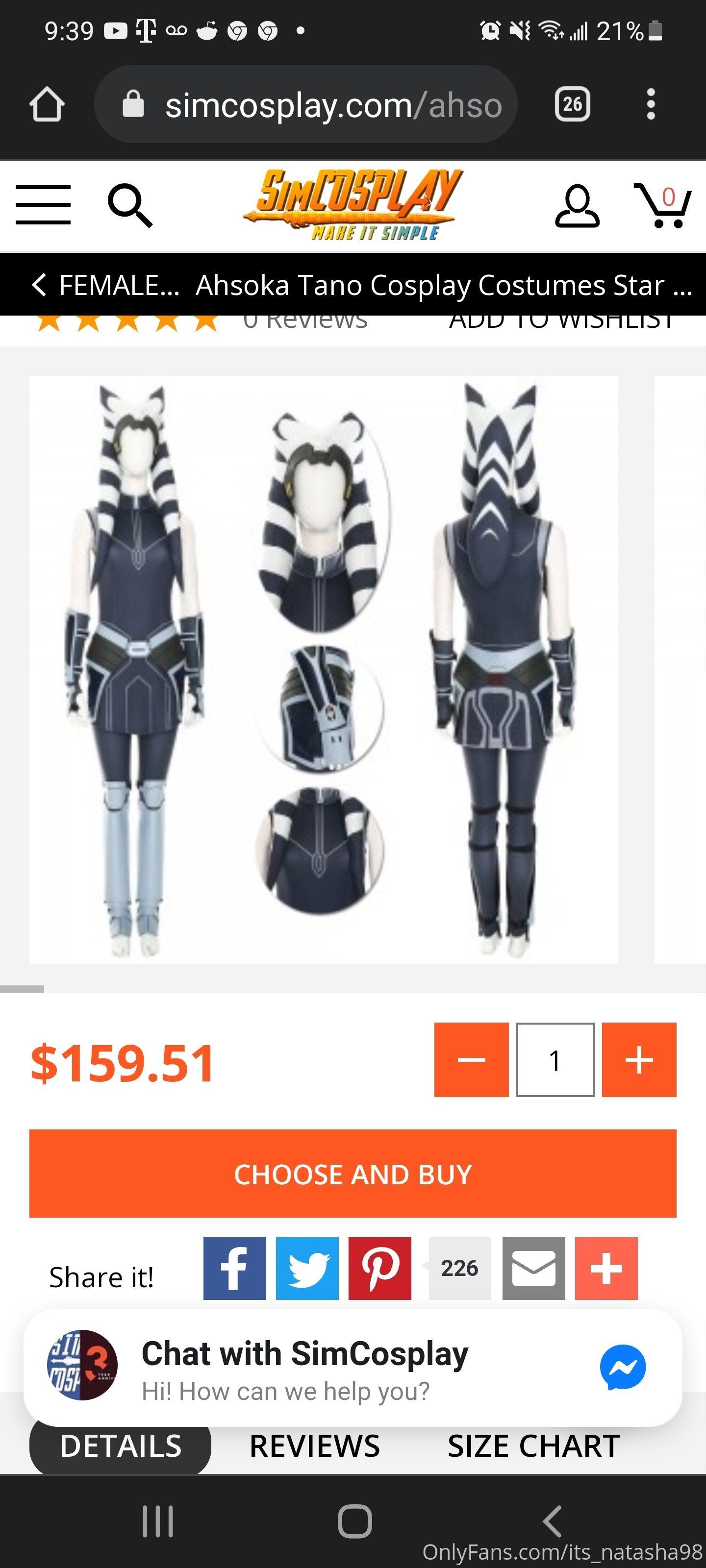Screen dimensions: 706x1568
Task: Open the shopping cart
Action: (662, 205)
